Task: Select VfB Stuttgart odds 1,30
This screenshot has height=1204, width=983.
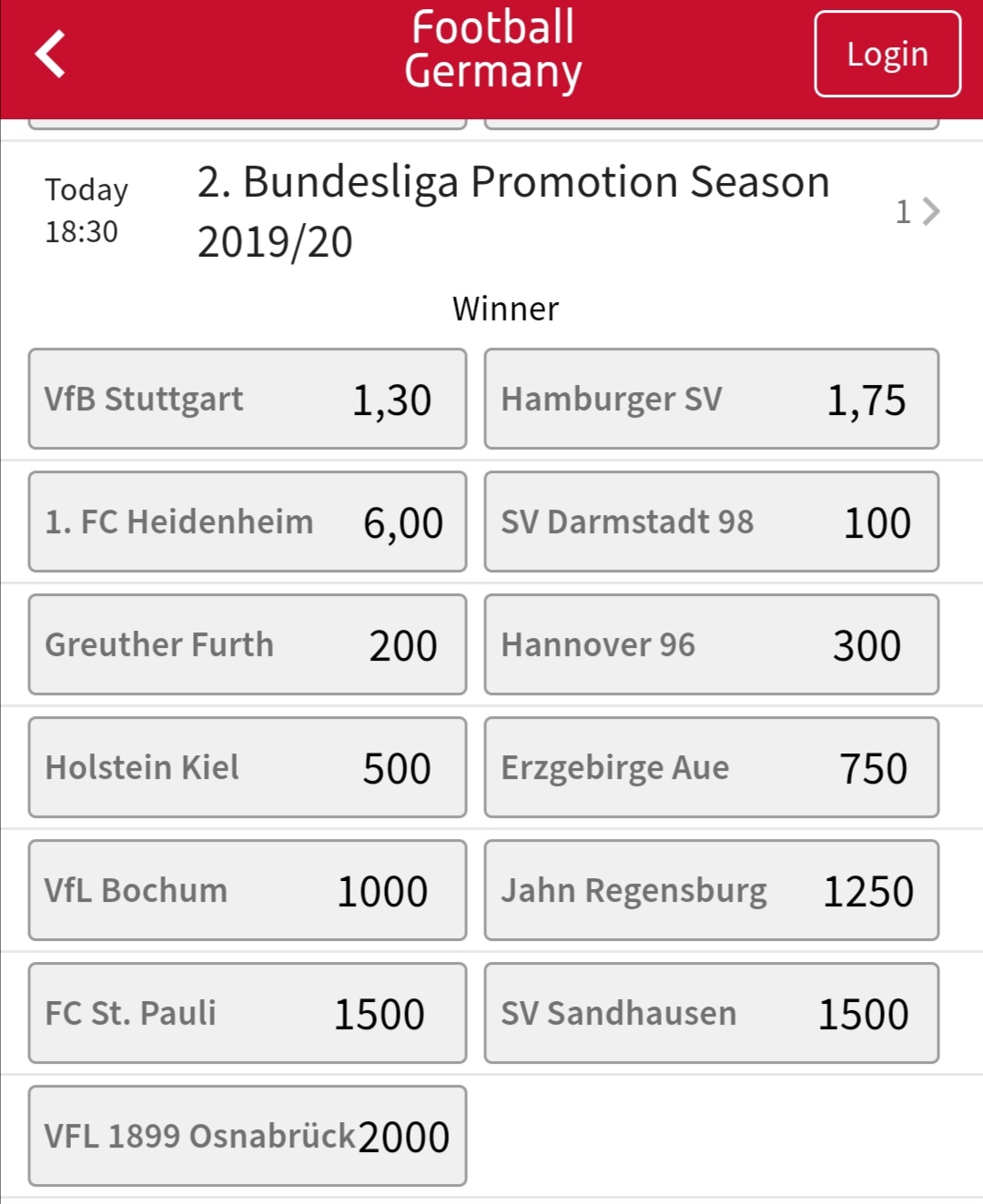Action: [x=248, y=400]
